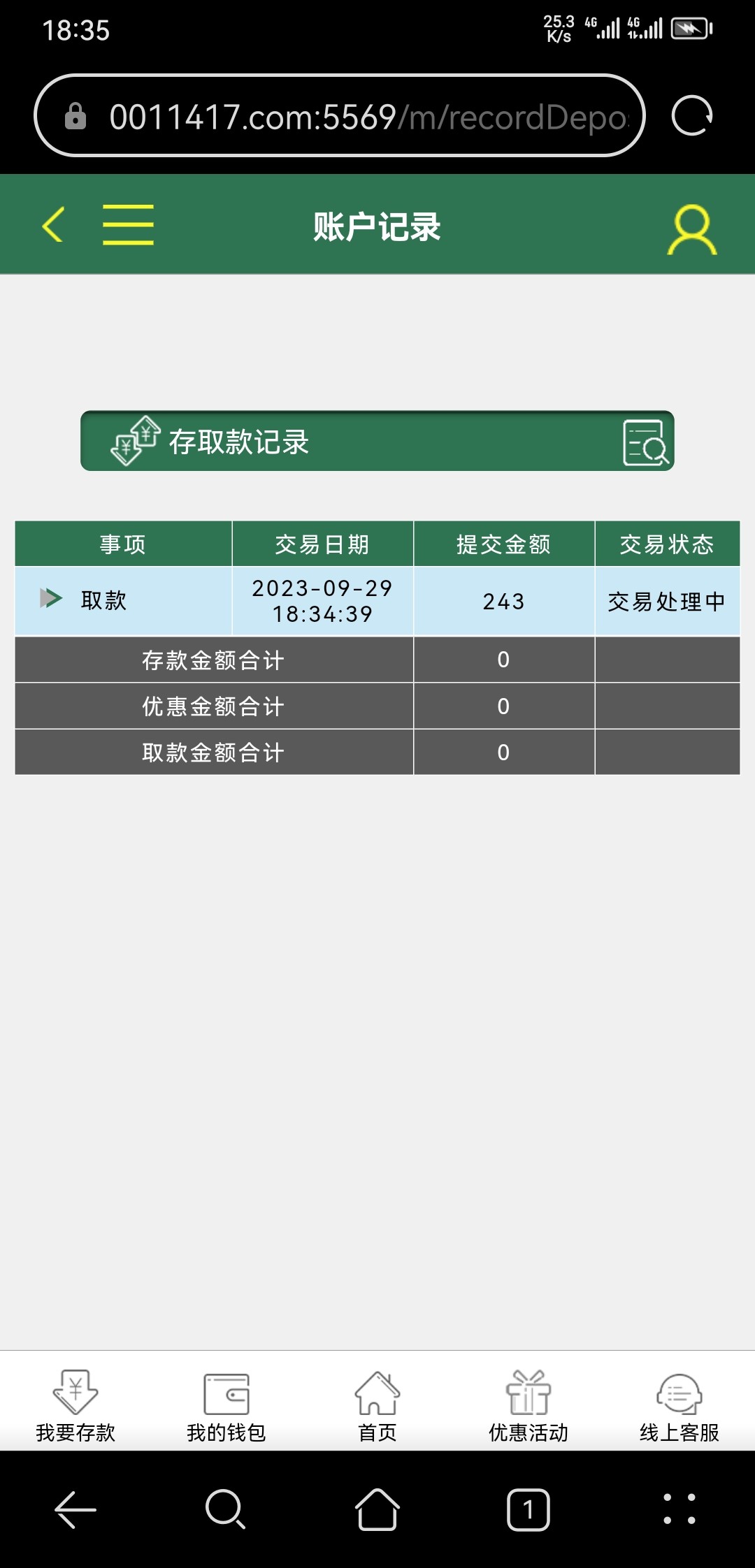Open the hamburger menu

pos(128,225)
